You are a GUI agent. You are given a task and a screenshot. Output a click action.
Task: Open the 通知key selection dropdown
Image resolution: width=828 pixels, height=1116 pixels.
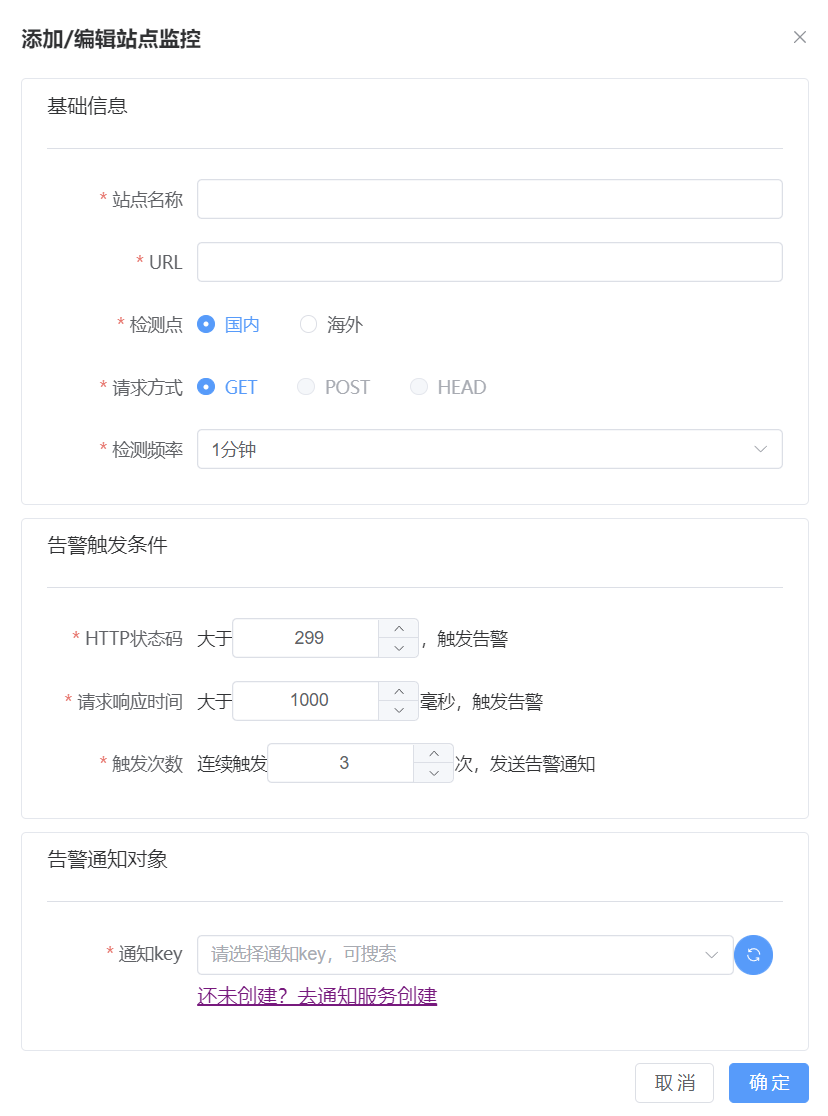[465, 955]
